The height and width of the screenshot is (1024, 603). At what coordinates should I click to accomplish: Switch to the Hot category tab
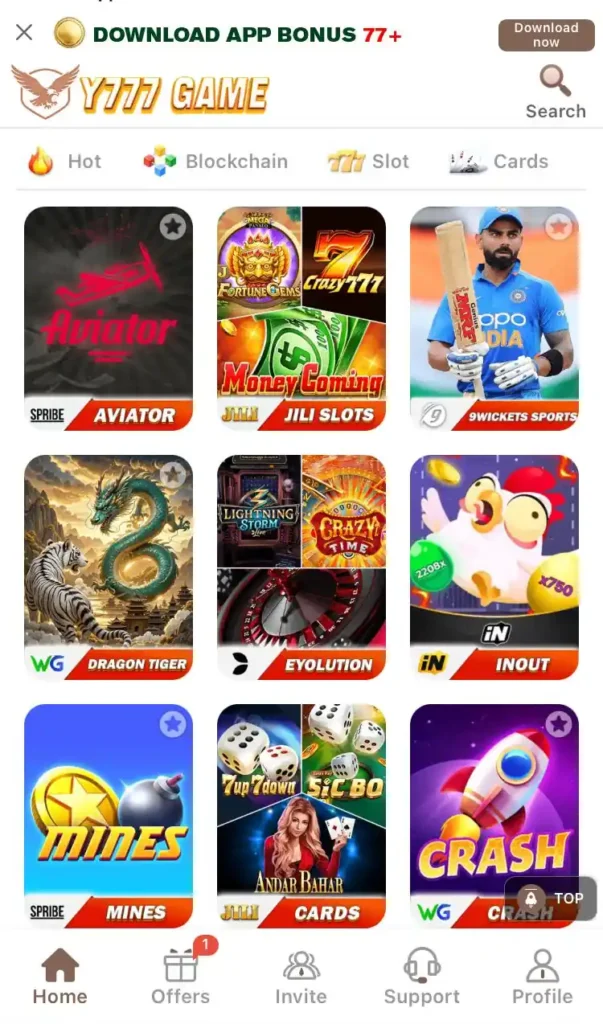tap(65, 161)
